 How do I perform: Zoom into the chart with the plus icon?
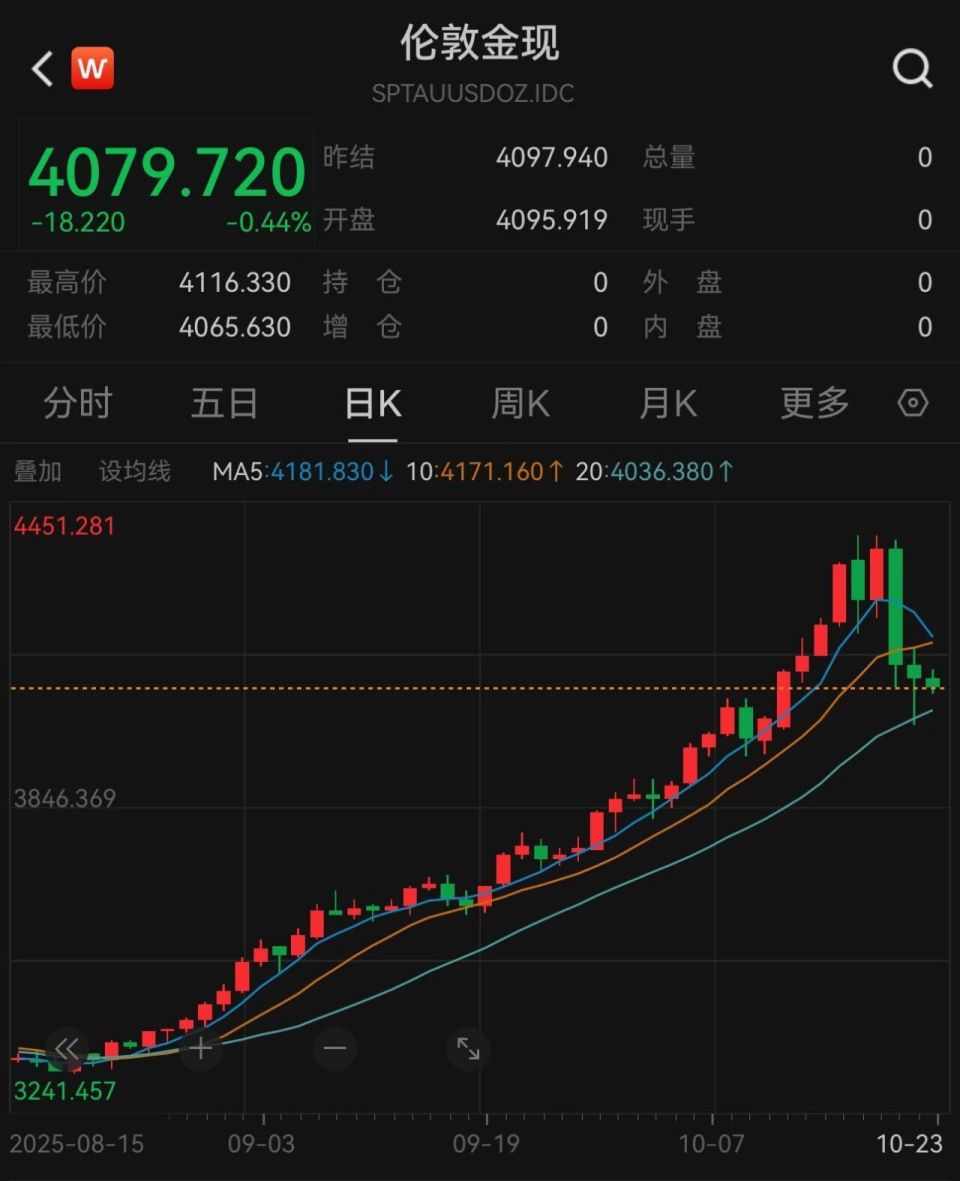coord(200,1048)
